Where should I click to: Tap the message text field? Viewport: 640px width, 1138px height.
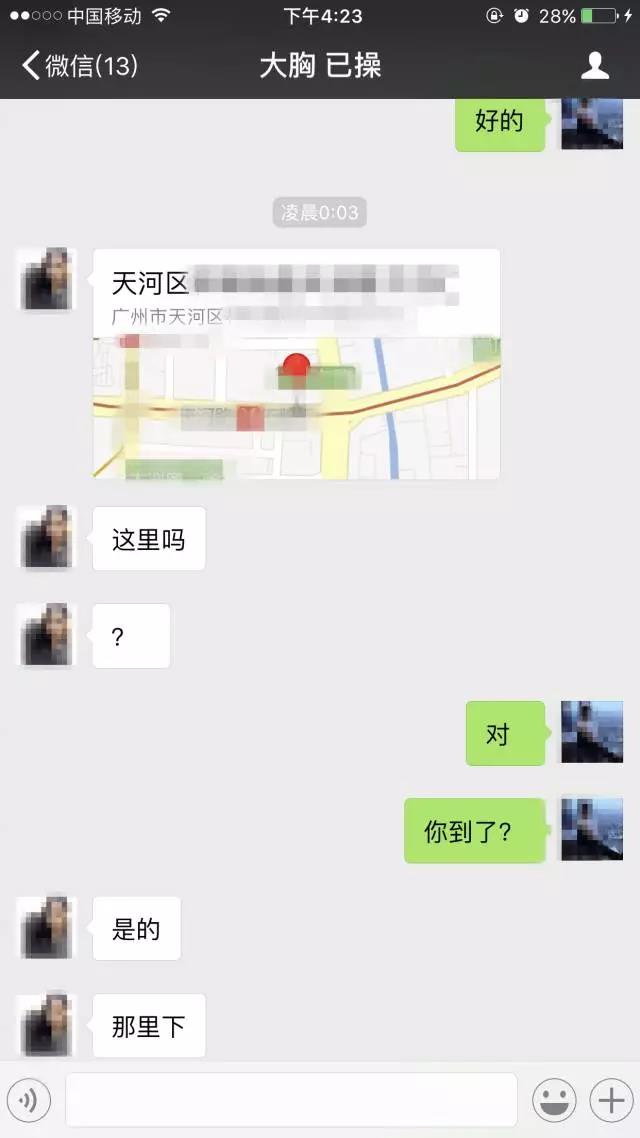tap(291, 1100)
